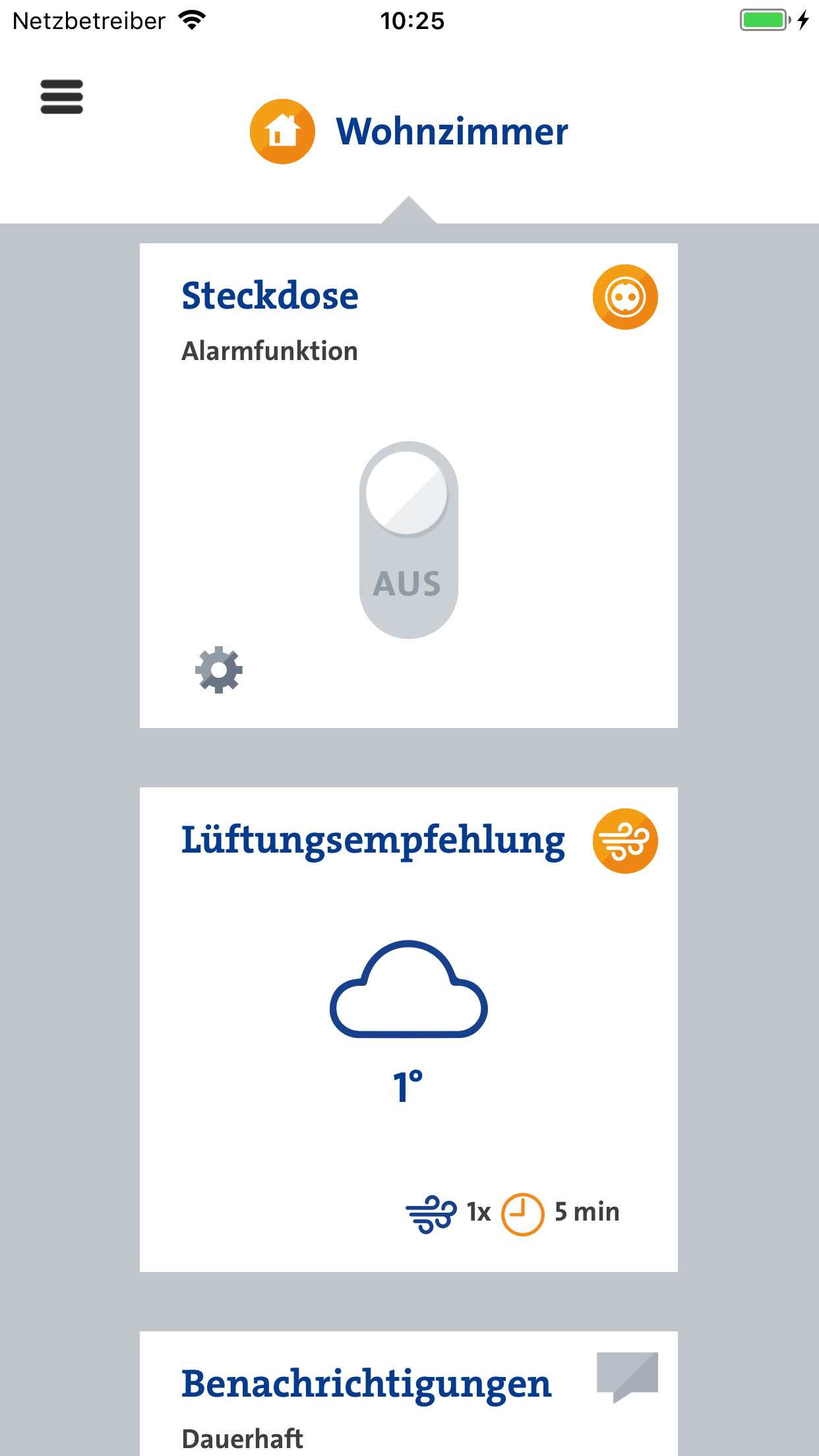This screenshot has height=1456, width=819.
Task: Open Steckdose settings gear
Action: (x=219, y=670)
